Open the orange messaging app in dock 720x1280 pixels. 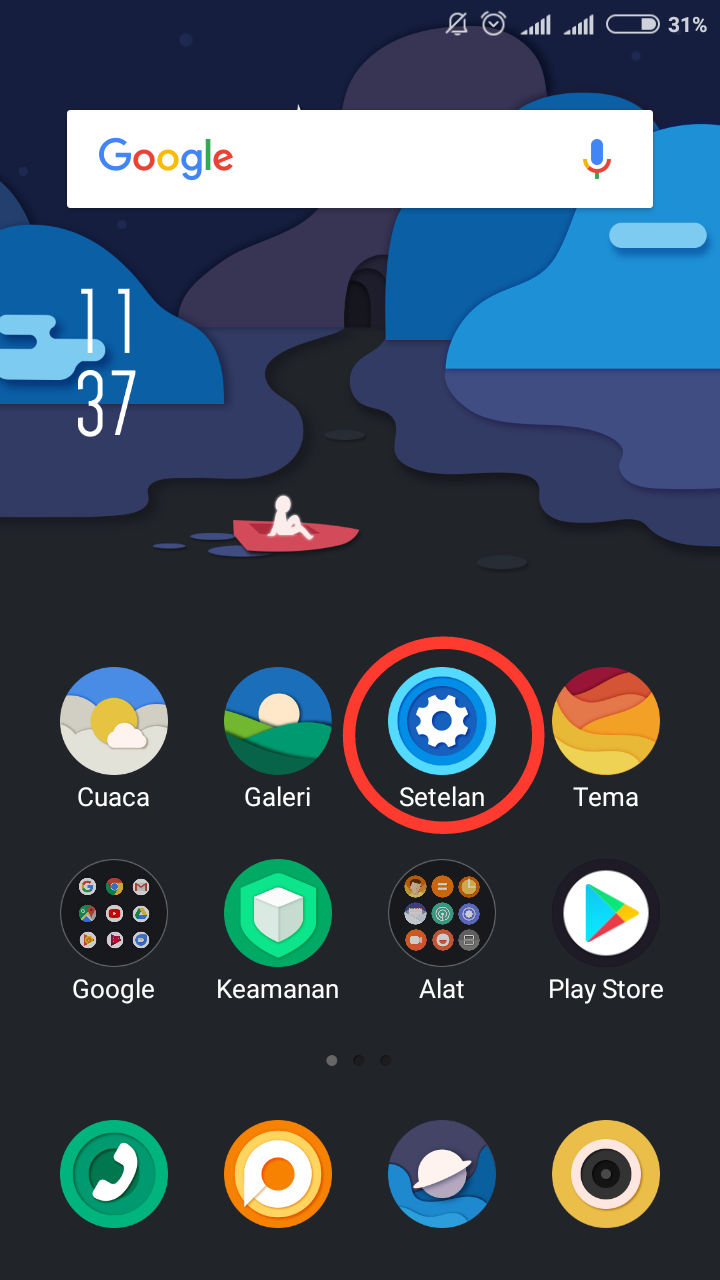point(278,1173)
